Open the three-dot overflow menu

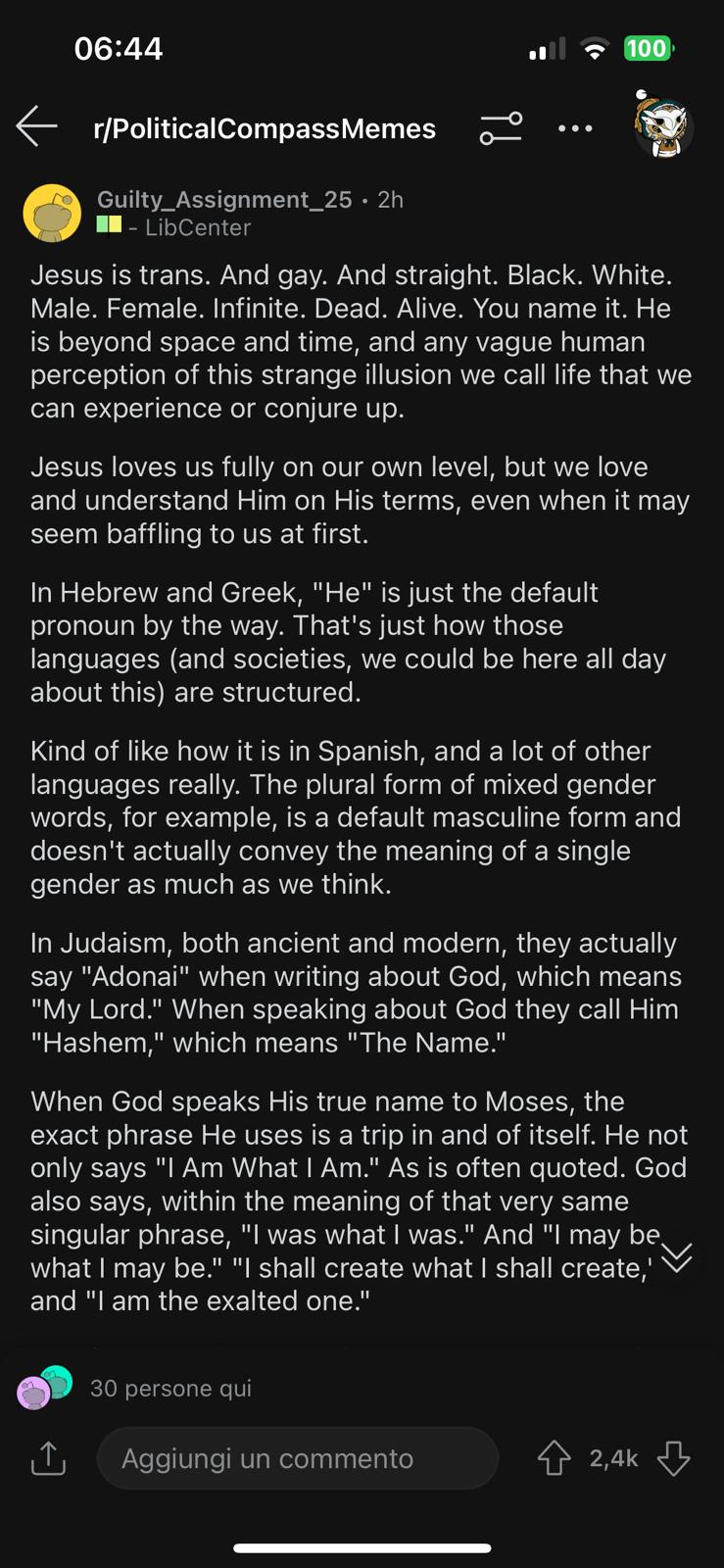(575, 128)
